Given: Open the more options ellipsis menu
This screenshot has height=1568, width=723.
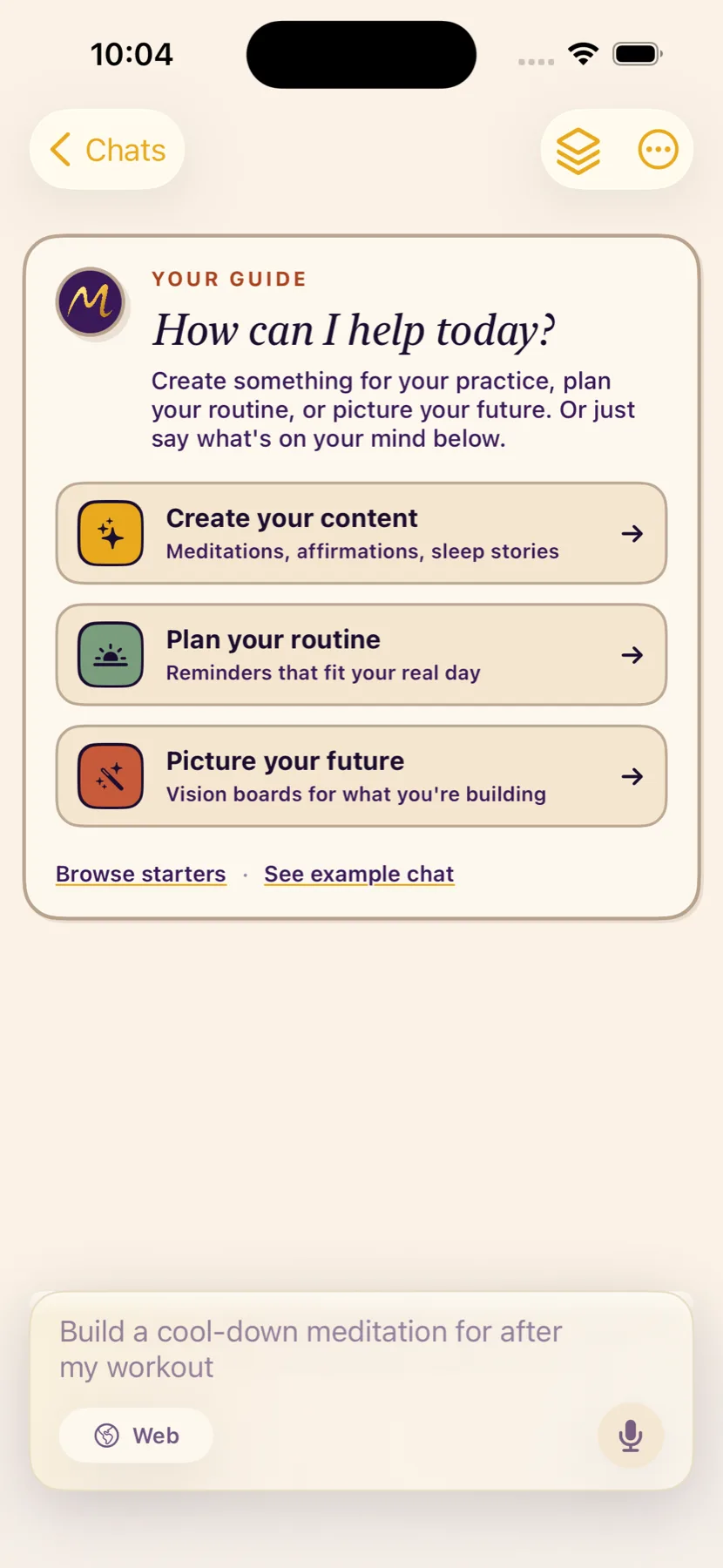Looking at the screenshot, I should coord(658,150).
